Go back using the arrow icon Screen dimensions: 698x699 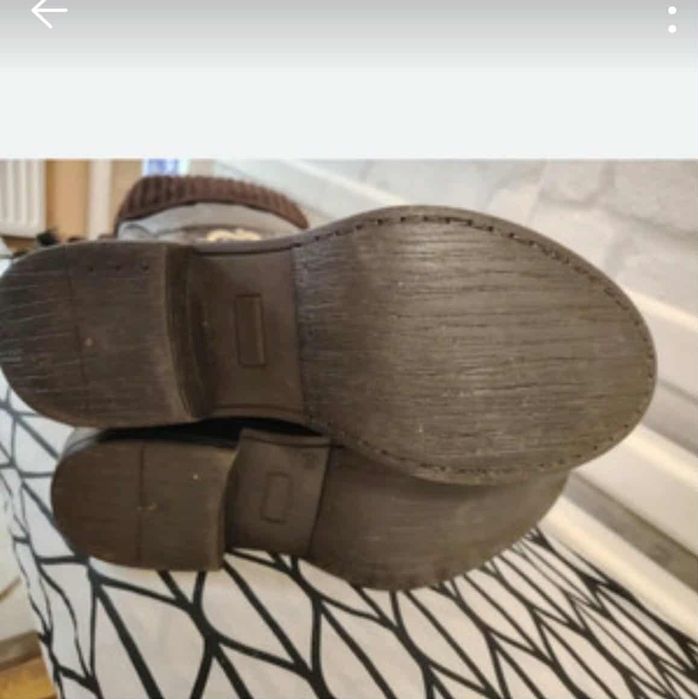[x=48, y=13]
